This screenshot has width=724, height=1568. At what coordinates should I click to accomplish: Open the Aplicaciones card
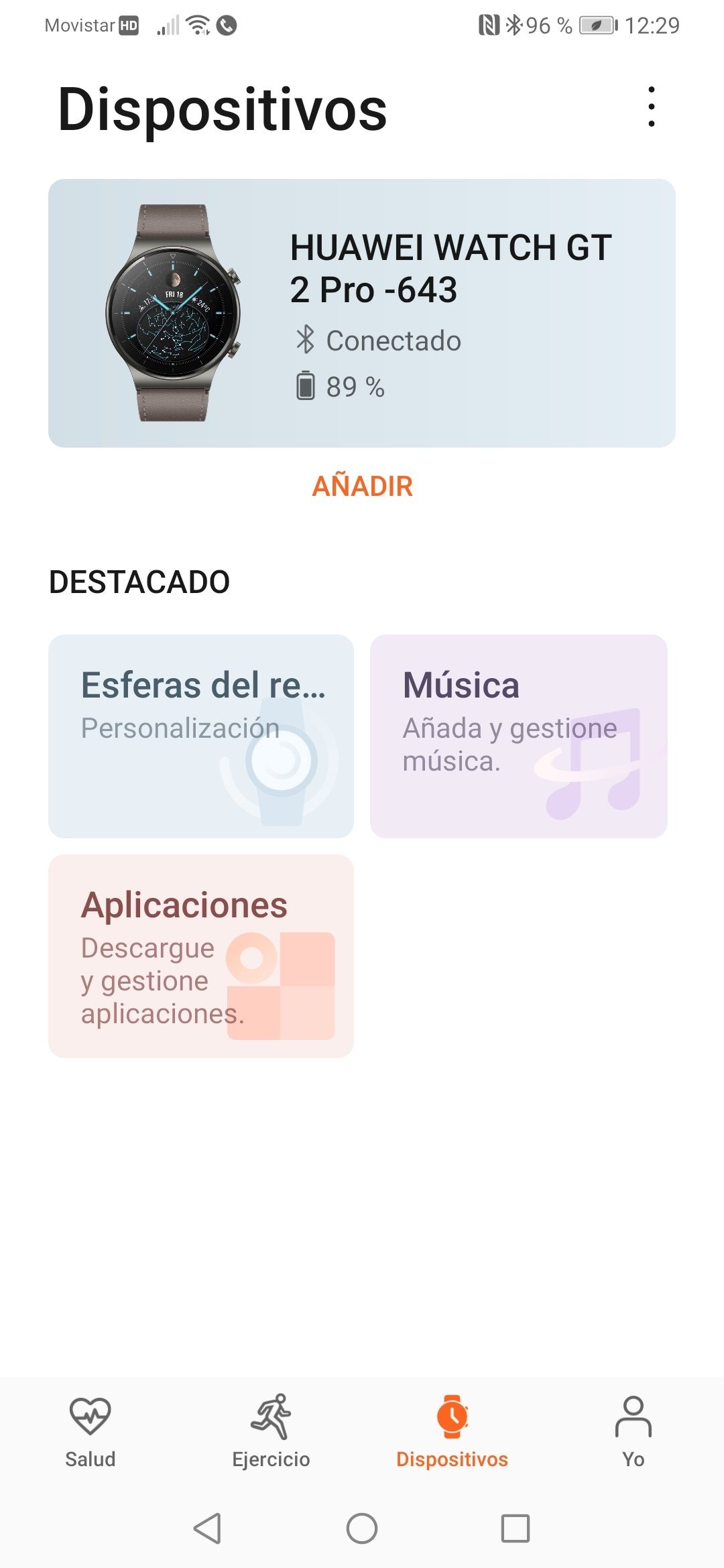click(201, 956)
